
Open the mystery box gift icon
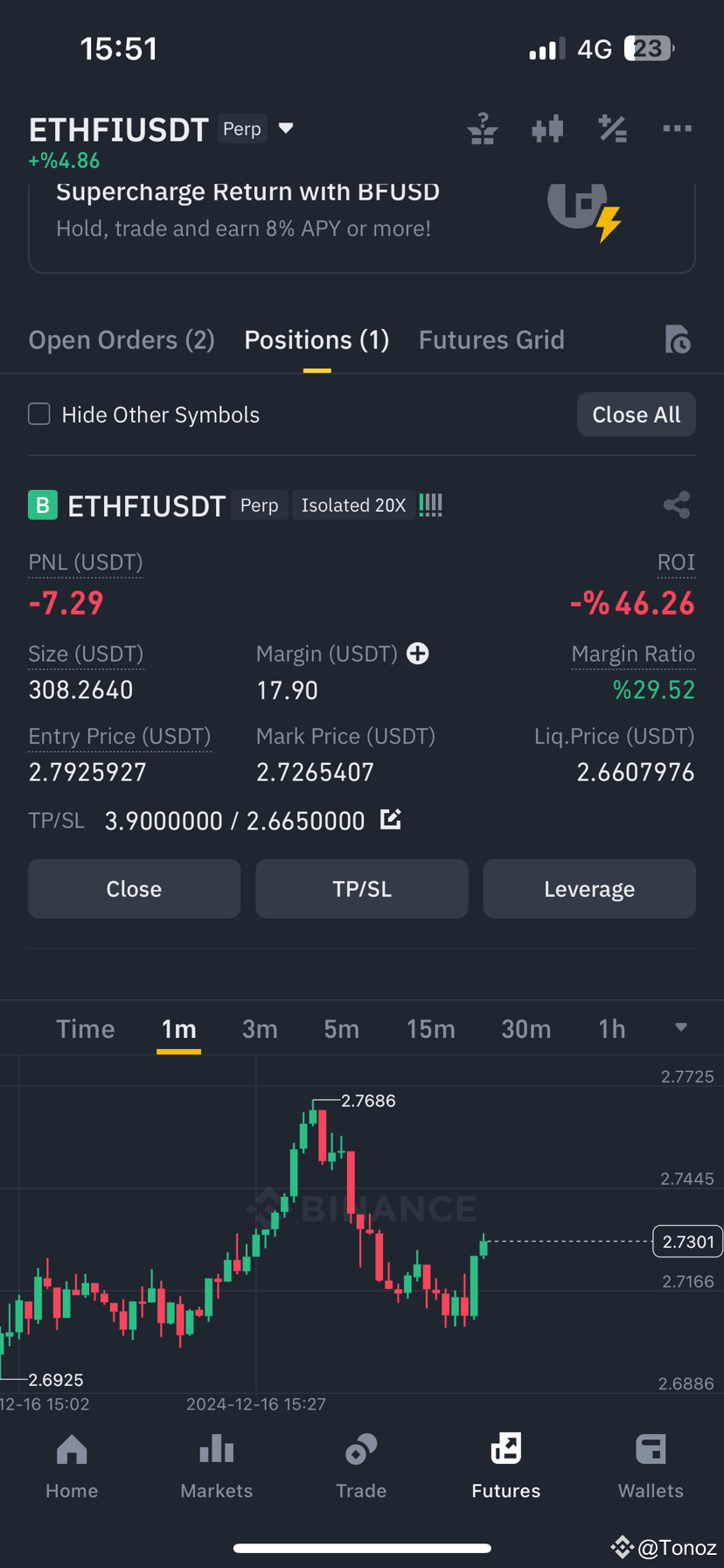(x=482, y=129)
